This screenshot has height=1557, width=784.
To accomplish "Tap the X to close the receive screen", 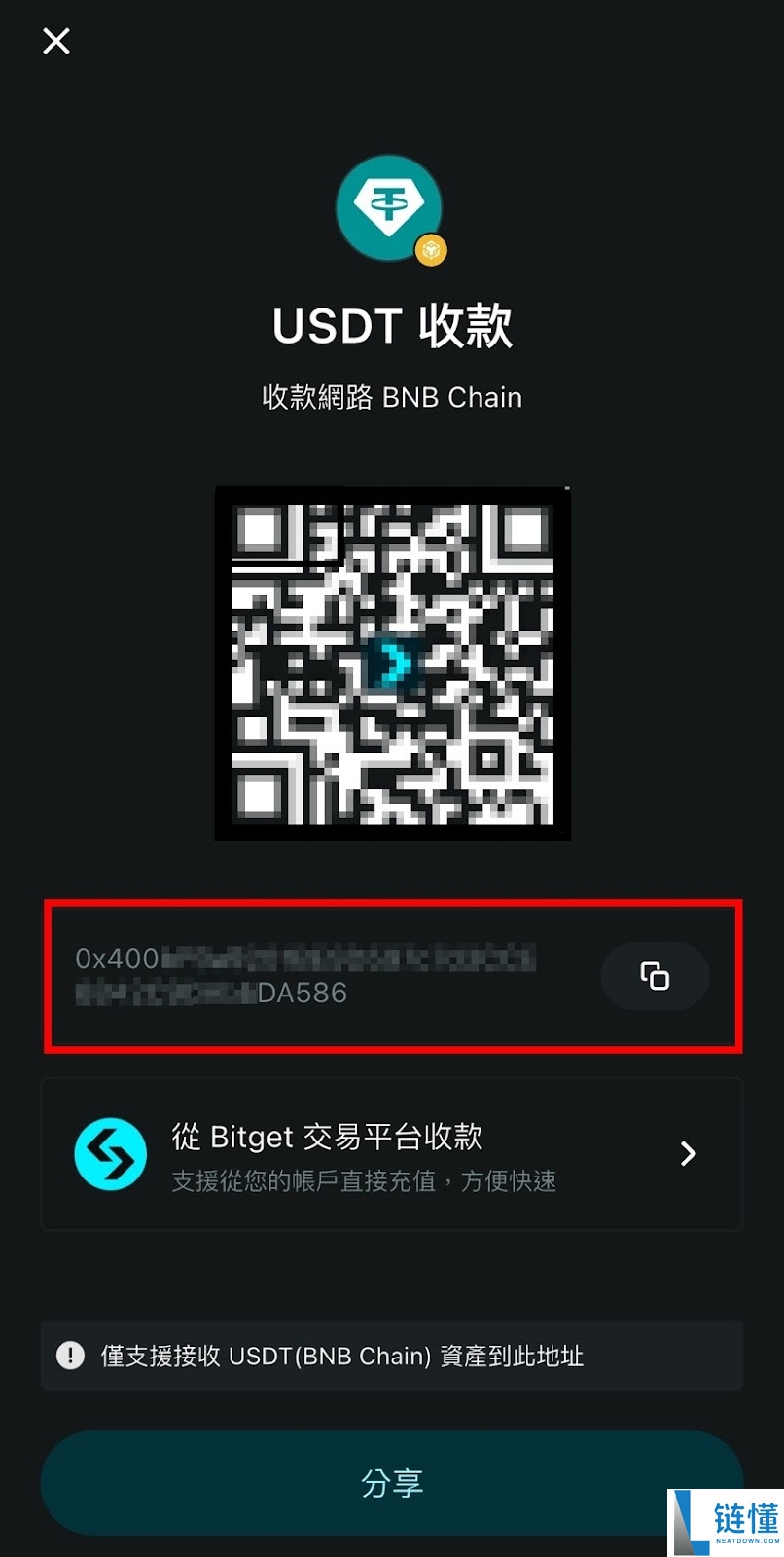I will (x=55, y=41).
